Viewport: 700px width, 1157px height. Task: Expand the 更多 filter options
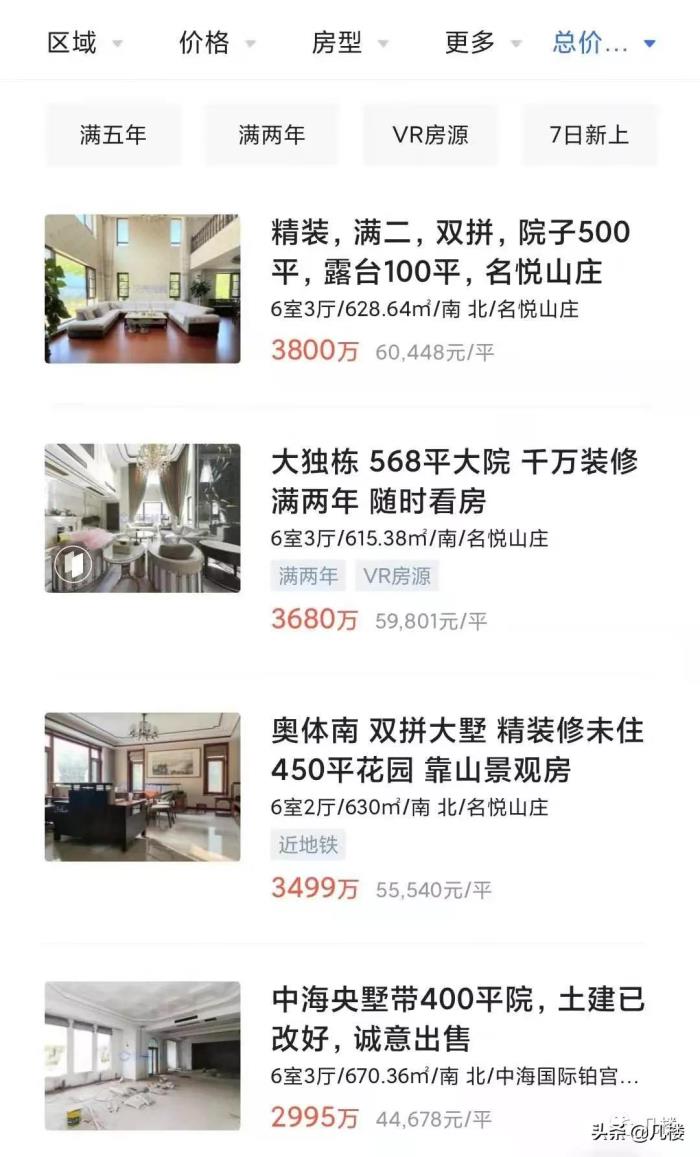click(x=482, y=43)
